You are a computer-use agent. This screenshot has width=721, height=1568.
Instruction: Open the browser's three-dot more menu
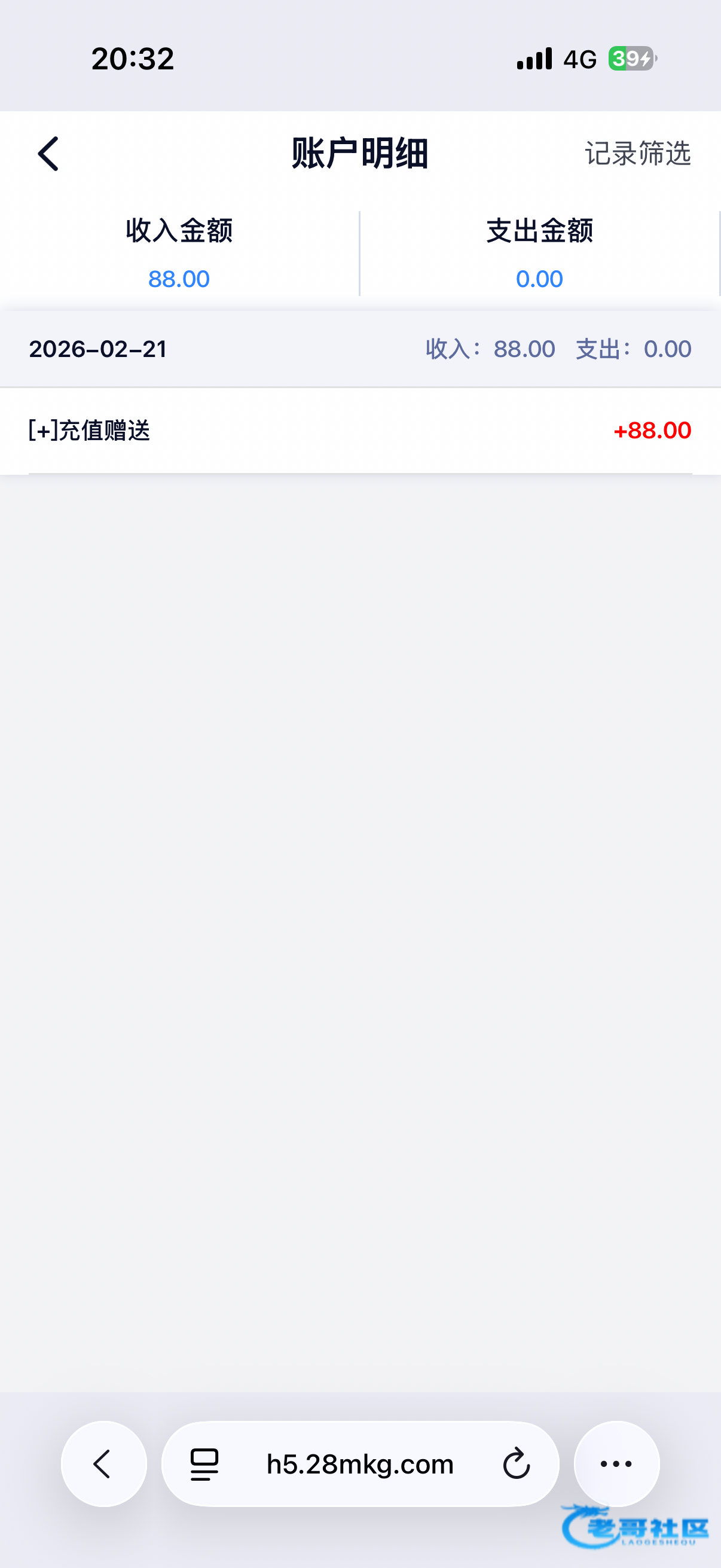point(616,1463)
